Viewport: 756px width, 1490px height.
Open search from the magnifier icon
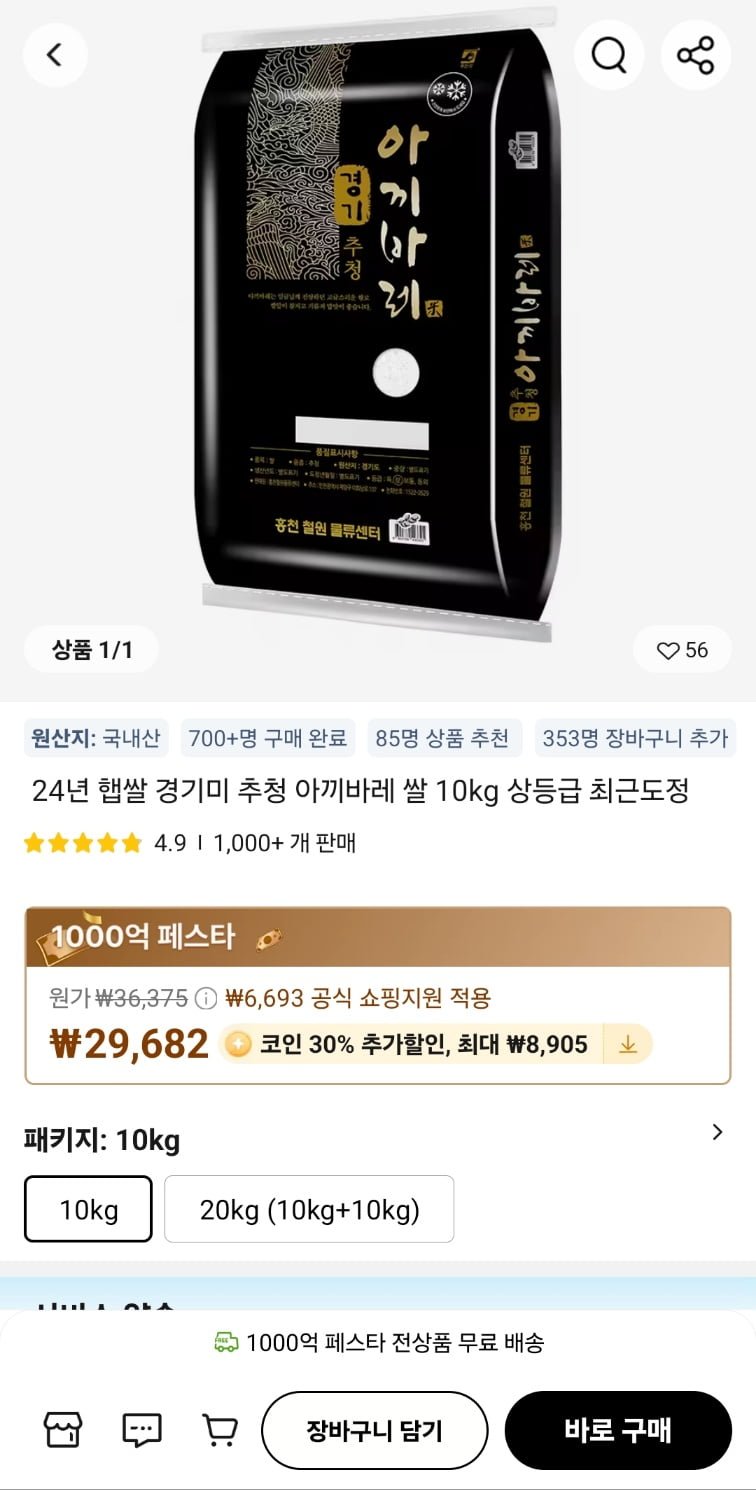coord(608,55)
